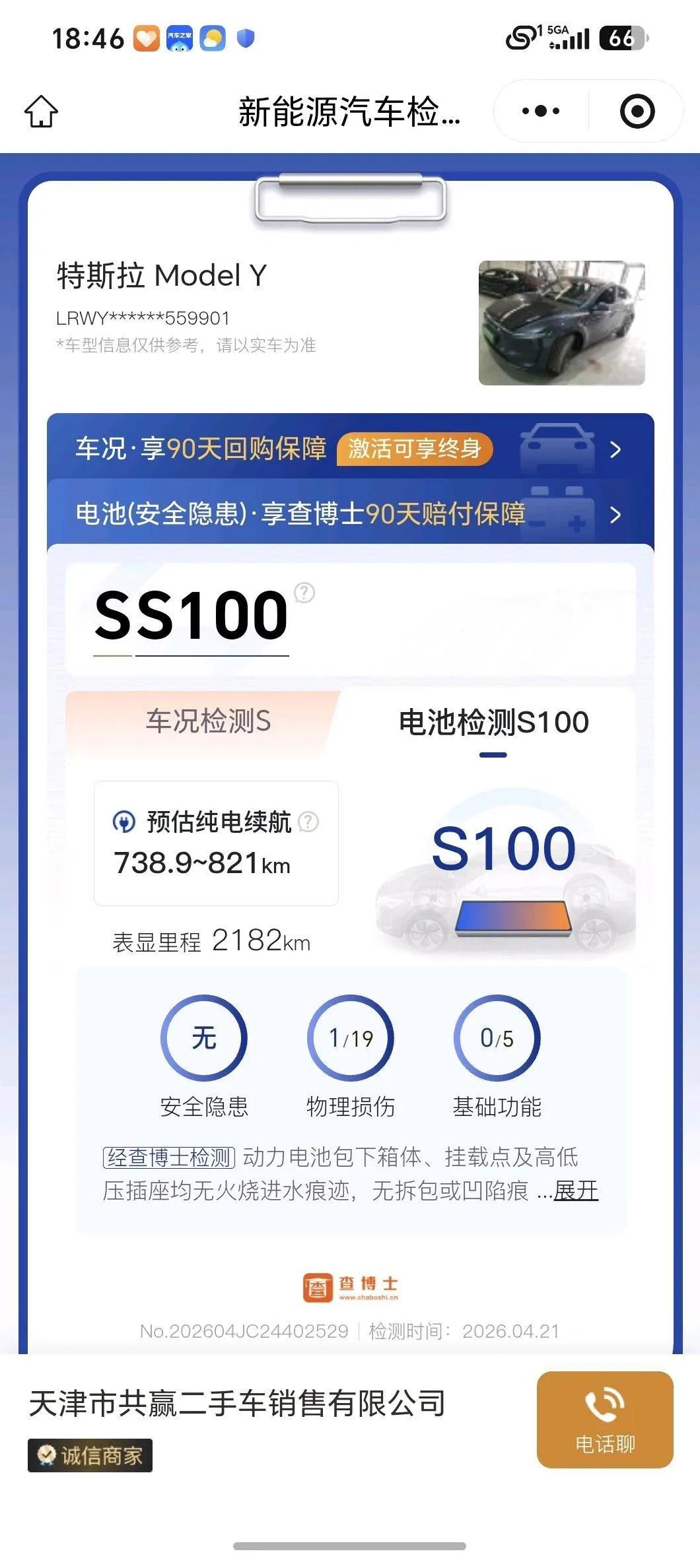Open the 90天回购保障 vehicle condition banner
The image size is (700, 1568).
351,447
